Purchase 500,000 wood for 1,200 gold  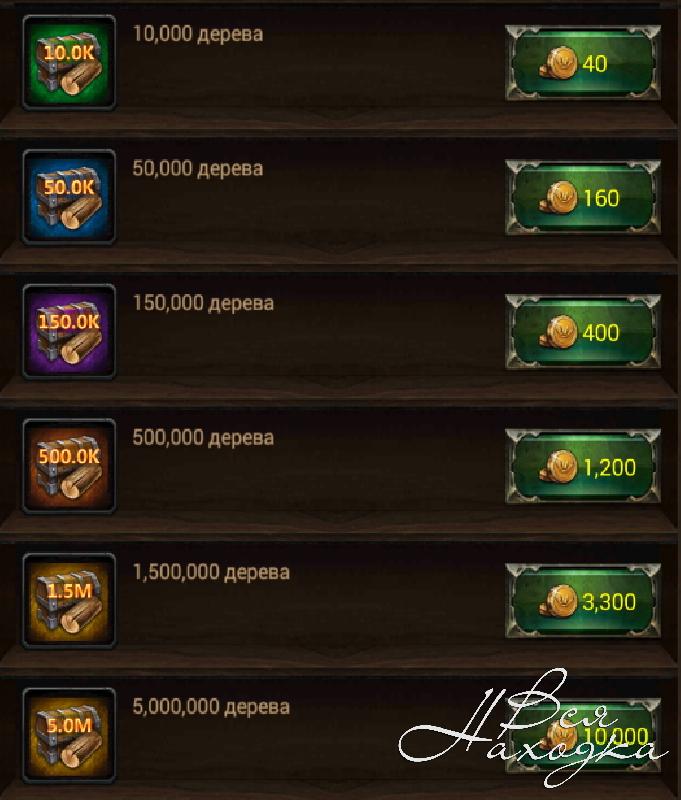583,467
